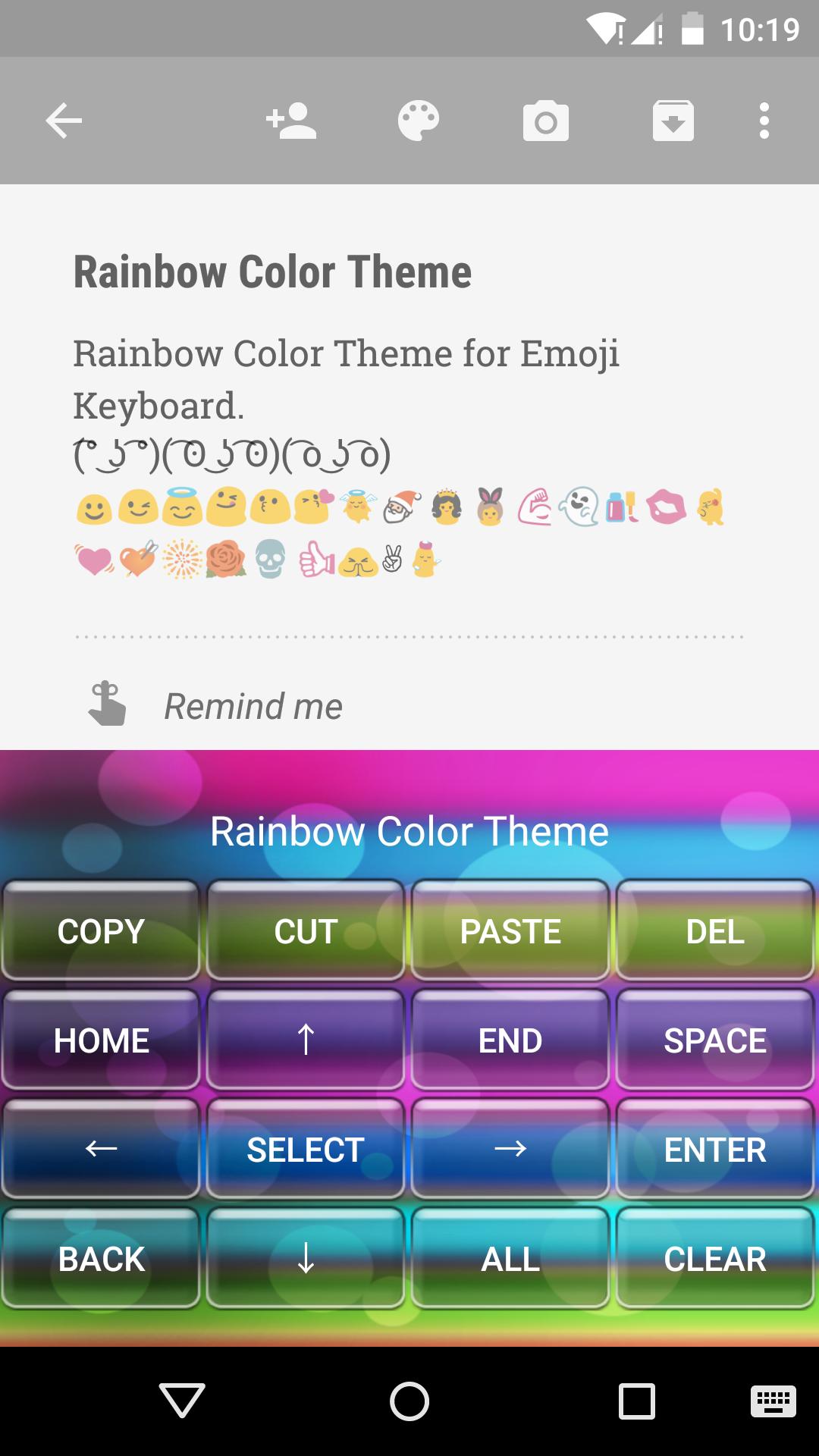Image resolution: width=819 pixels, height=1456 pixels.
Task: Set a reminder with Remind me
Action: 253,706
